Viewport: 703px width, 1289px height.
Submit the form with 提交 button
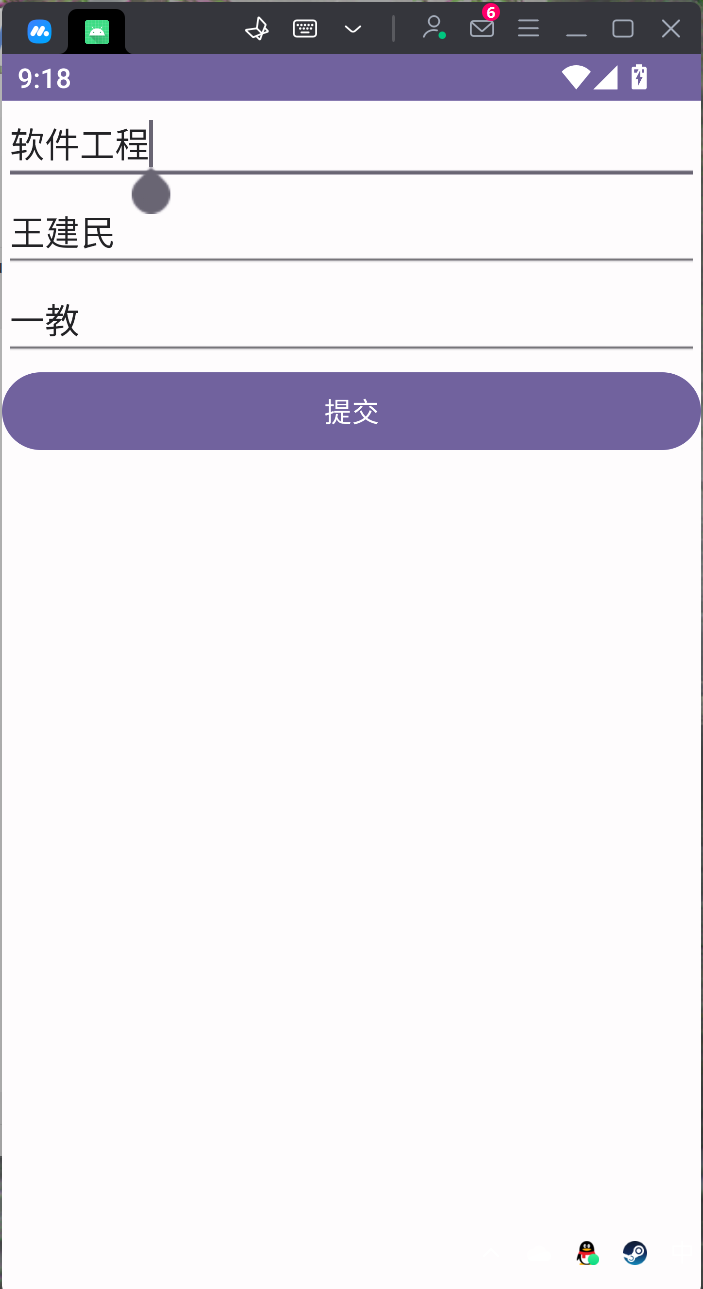351,411
